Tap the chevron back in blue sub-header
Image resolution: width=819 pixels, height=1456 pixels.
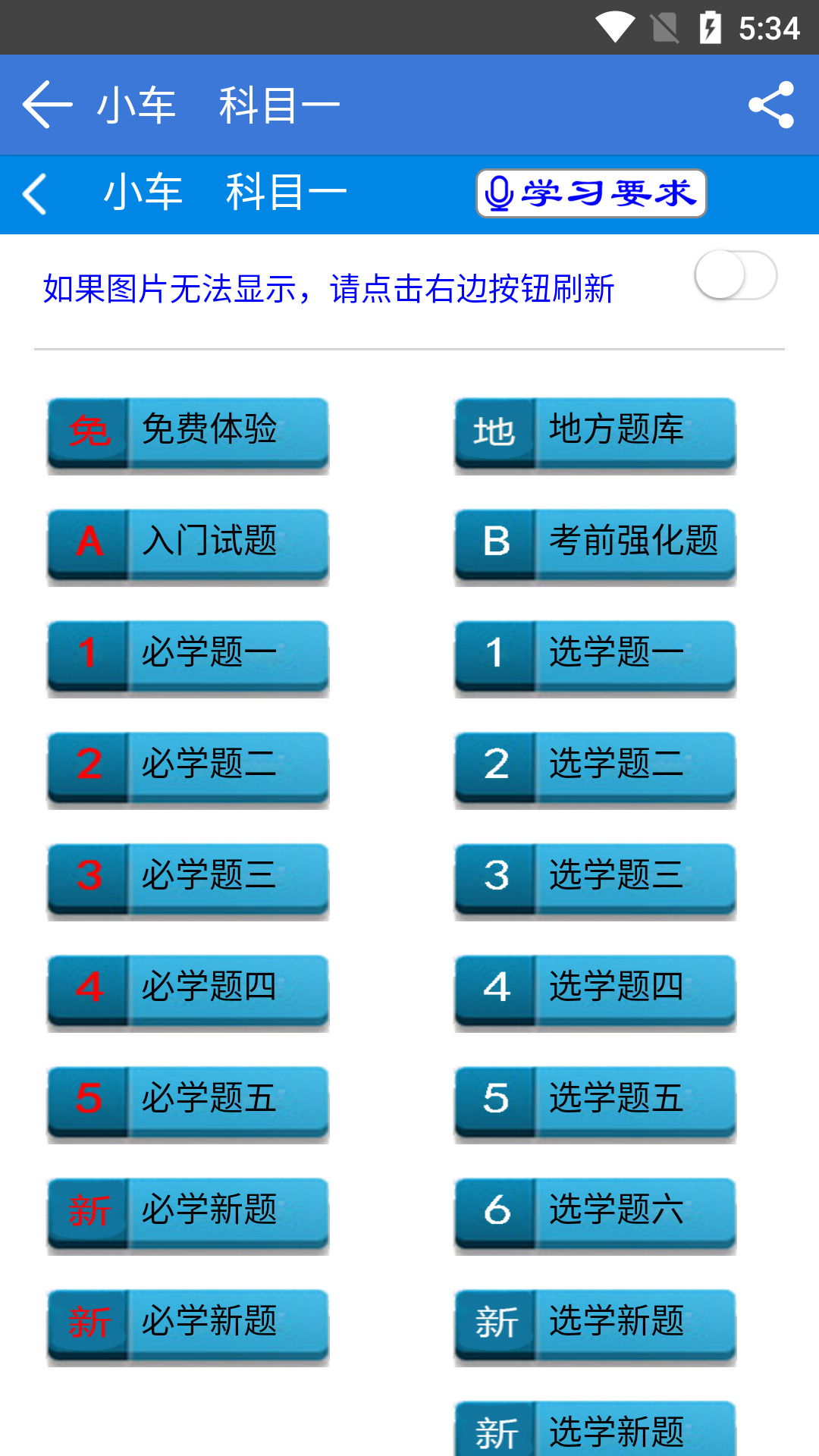(x=36, y=193)
